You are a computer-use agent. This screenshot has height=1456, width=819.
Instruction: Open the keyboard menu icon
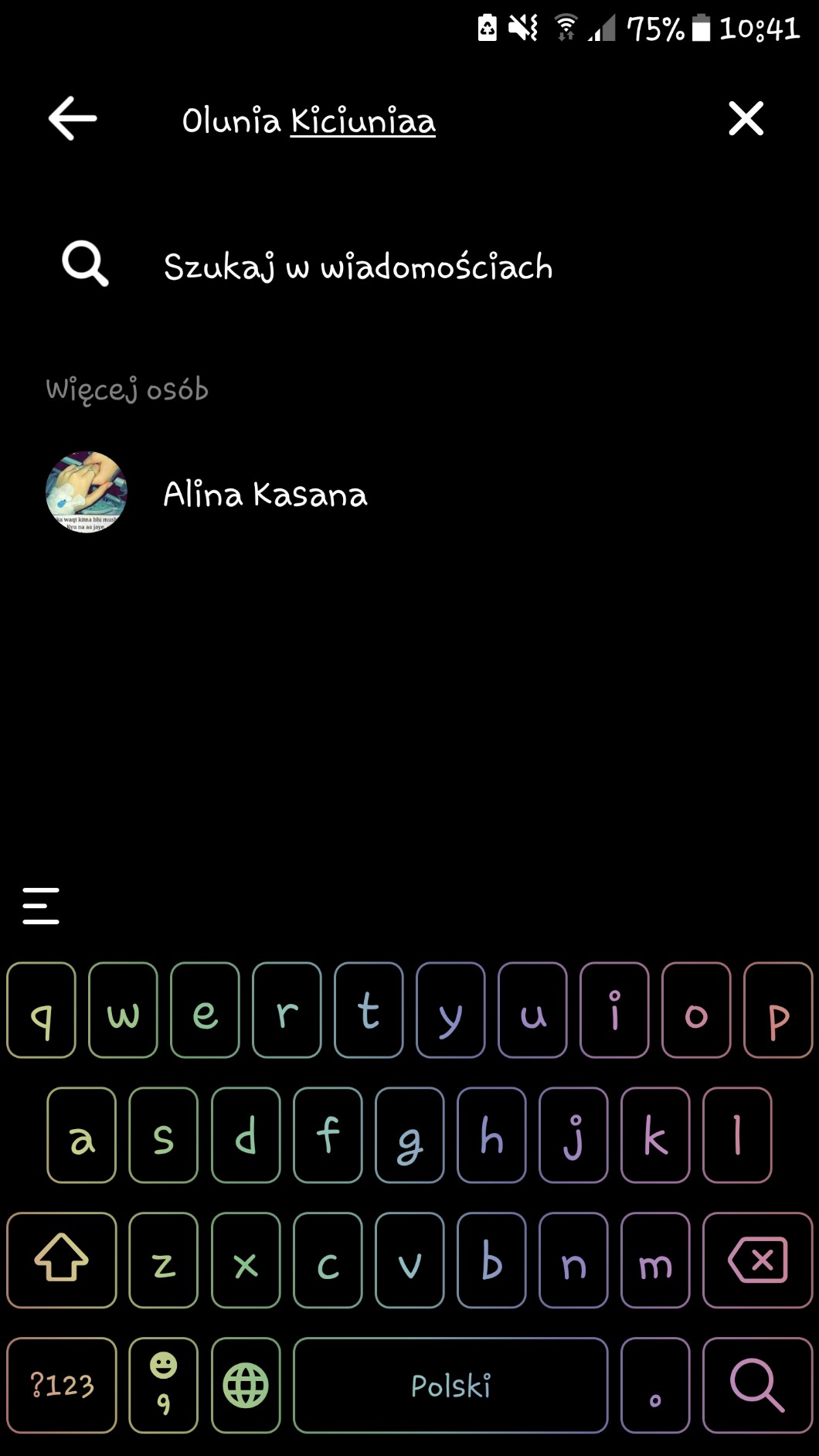[41, 906]
